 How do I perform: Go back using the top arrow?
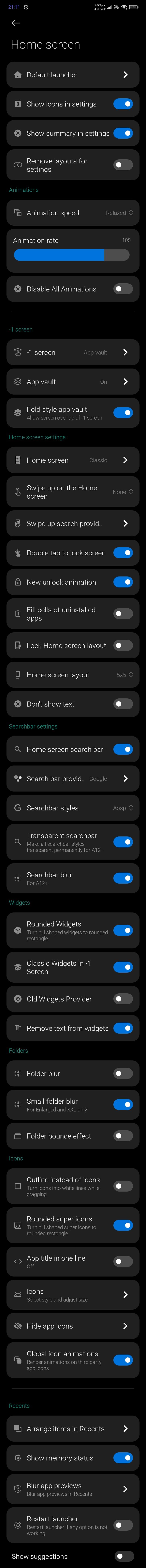[16, 23]
